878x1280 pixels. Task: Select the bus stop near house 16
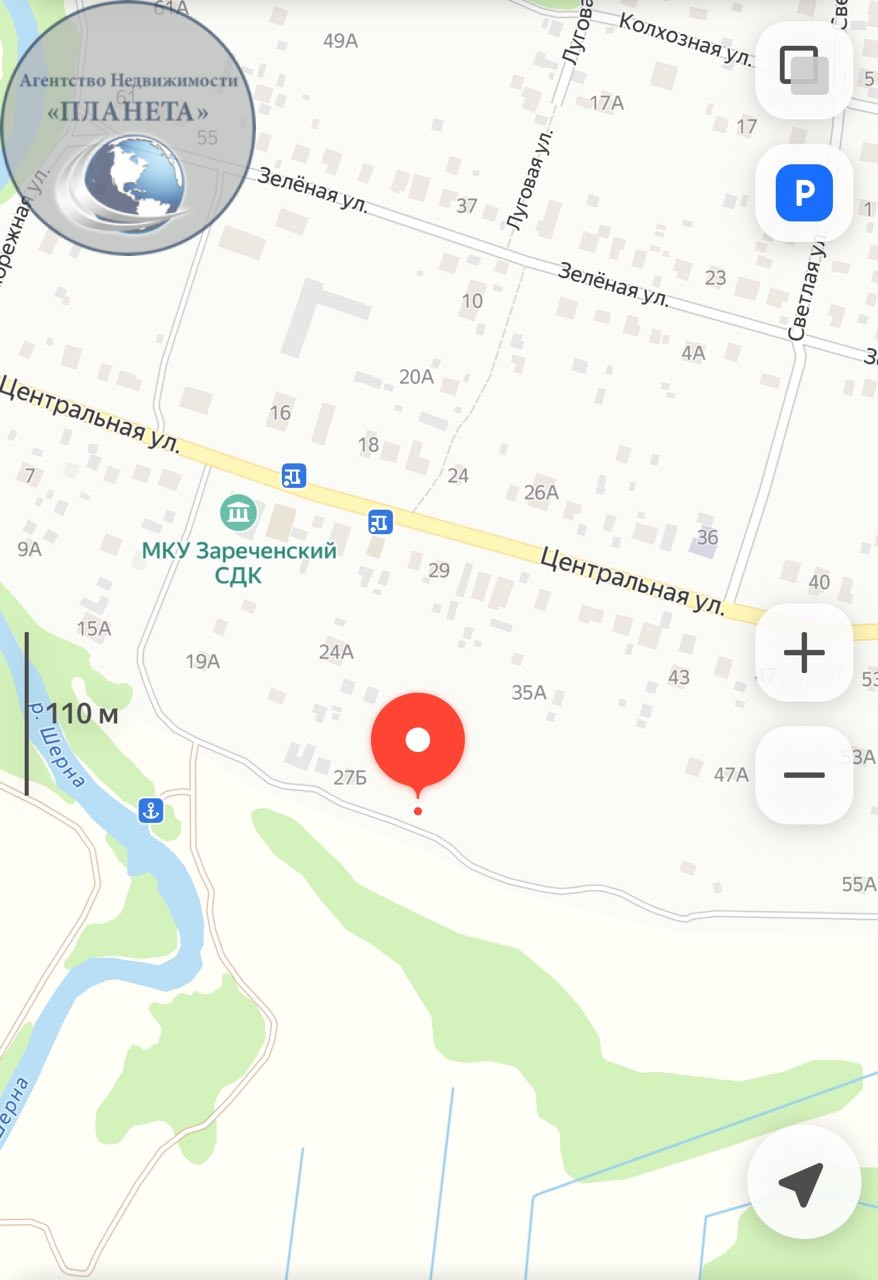point(293,476)
